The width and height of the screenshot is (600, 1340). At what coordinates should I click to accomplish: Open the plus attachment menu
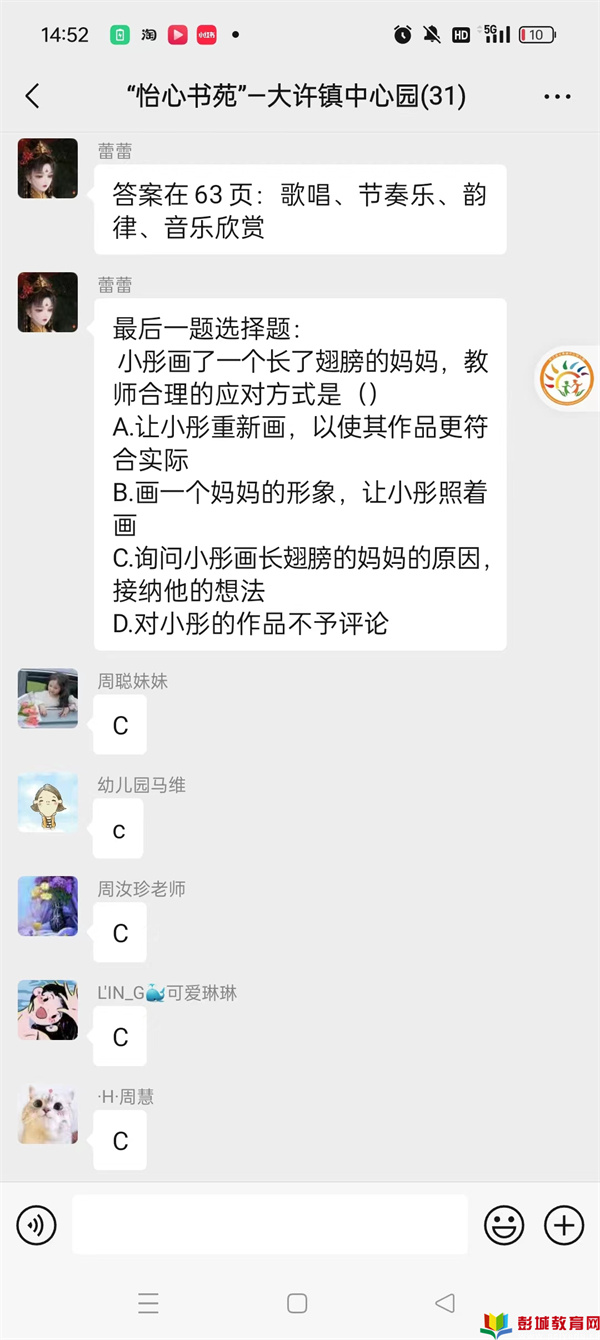click(564, 1225)
